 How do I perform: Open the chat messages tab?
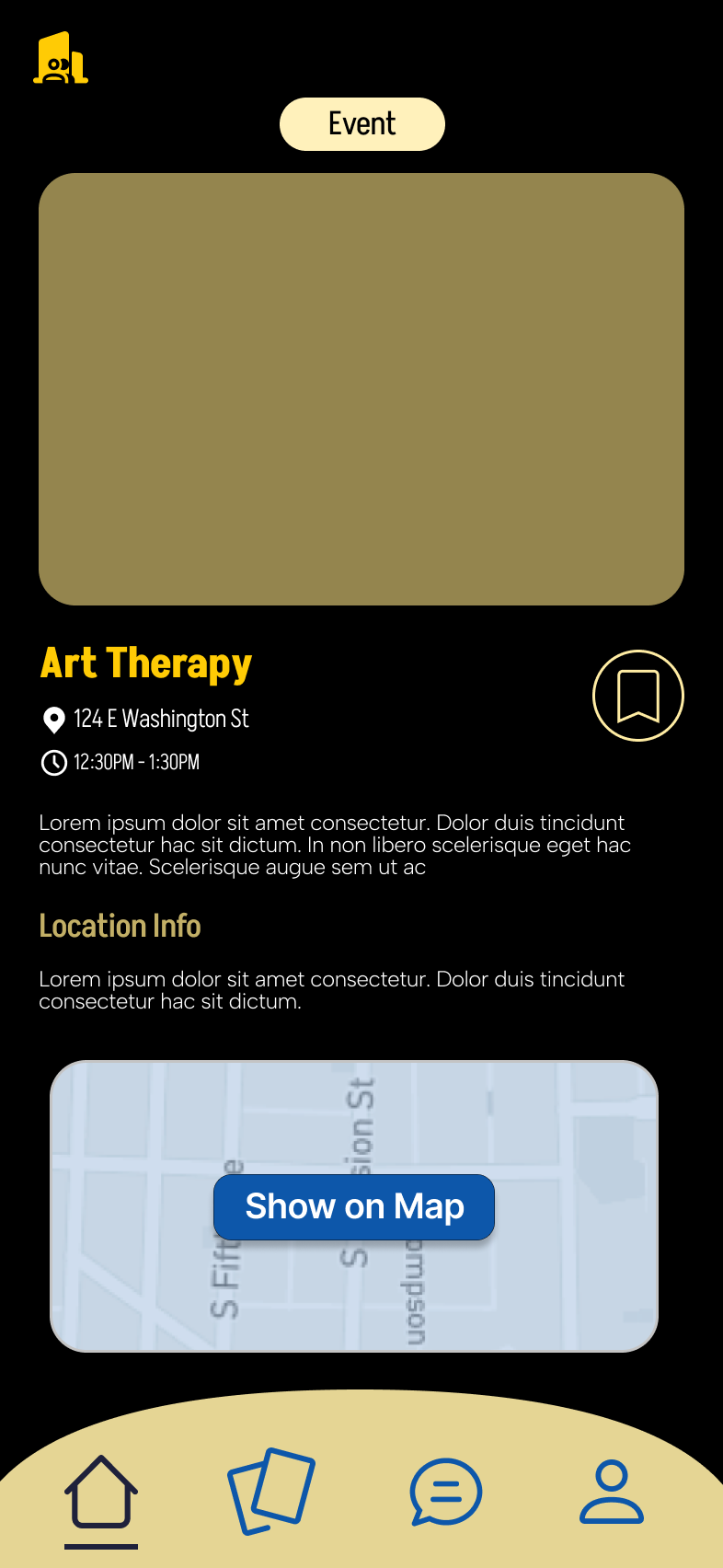(445, 1492)
